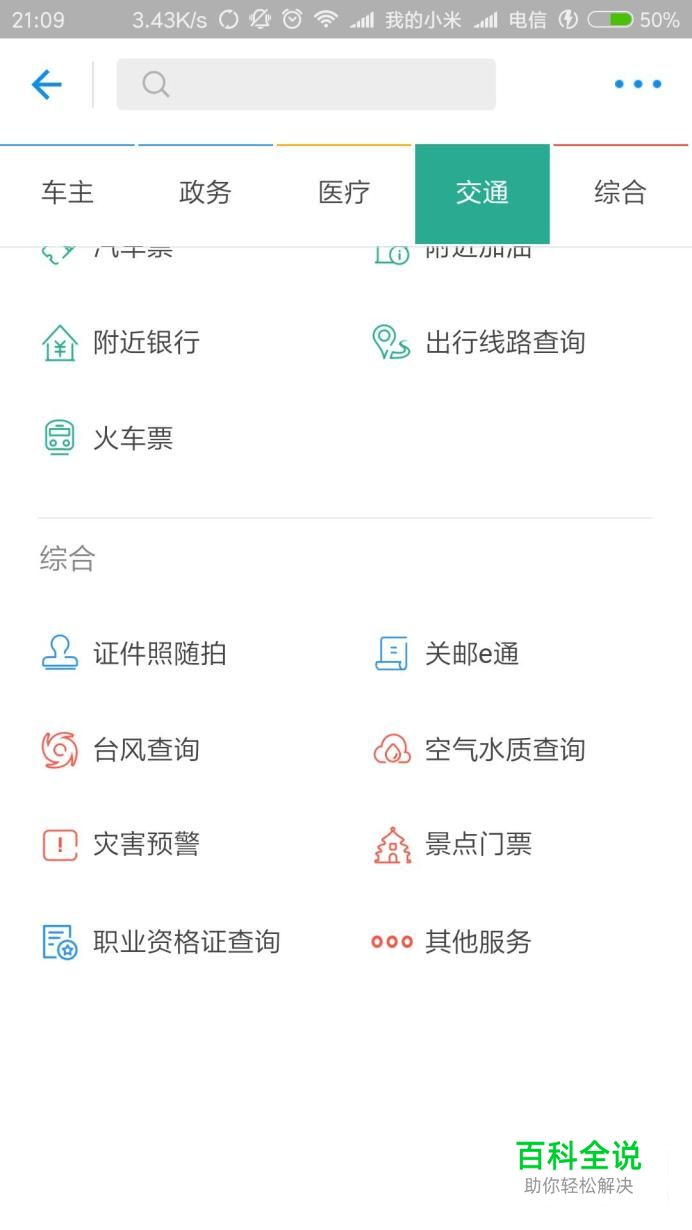Switch to the 综合 tab
The width and height of the screenshot is (692, 1230).
pos(620,193)
